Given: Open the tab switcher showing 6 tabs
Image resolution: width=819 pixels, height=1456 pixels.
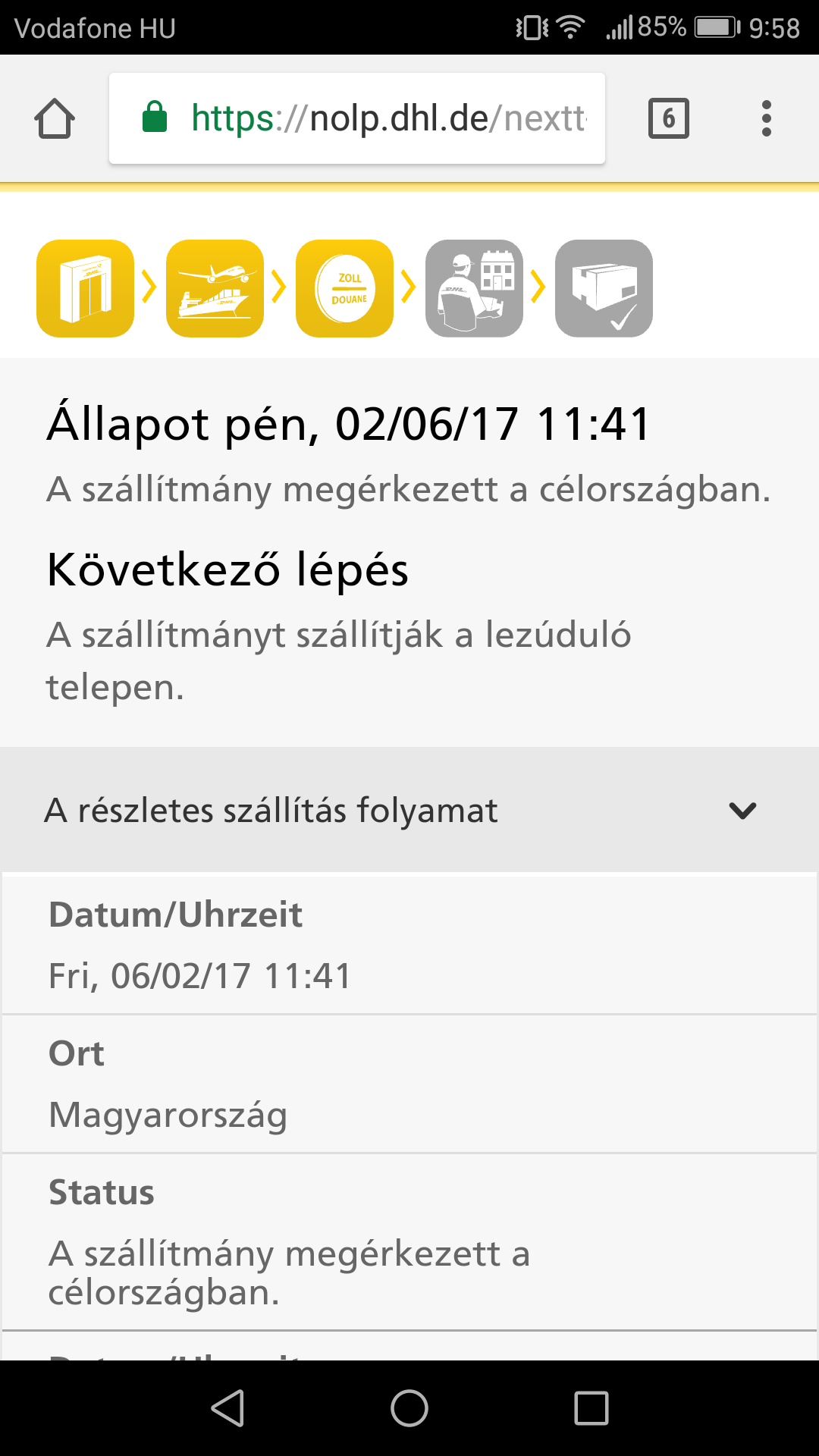Looking at the screenshot, I should (x=668, y=118).
